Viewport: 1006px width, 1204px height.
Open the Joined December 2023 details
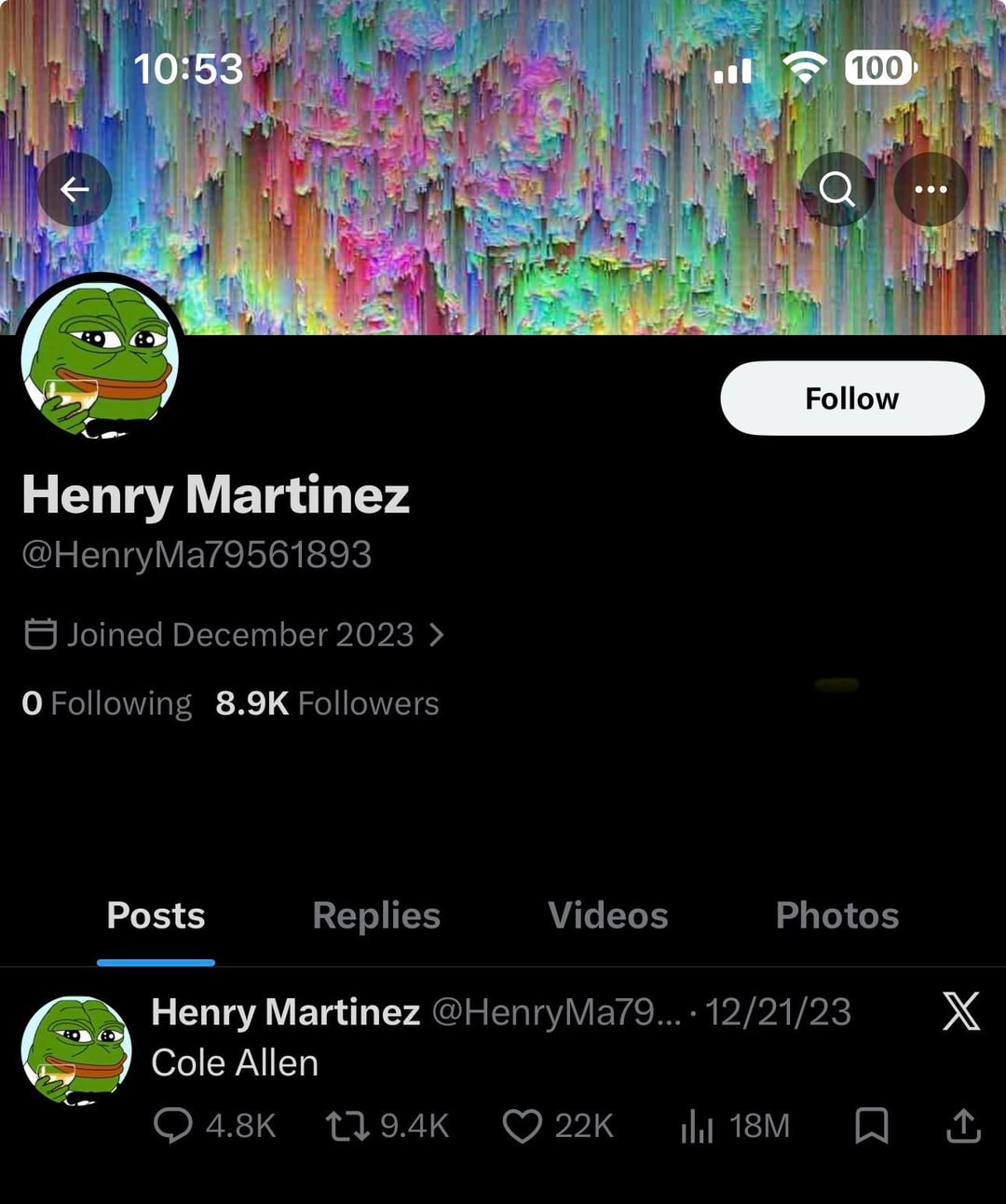point(233,635)
